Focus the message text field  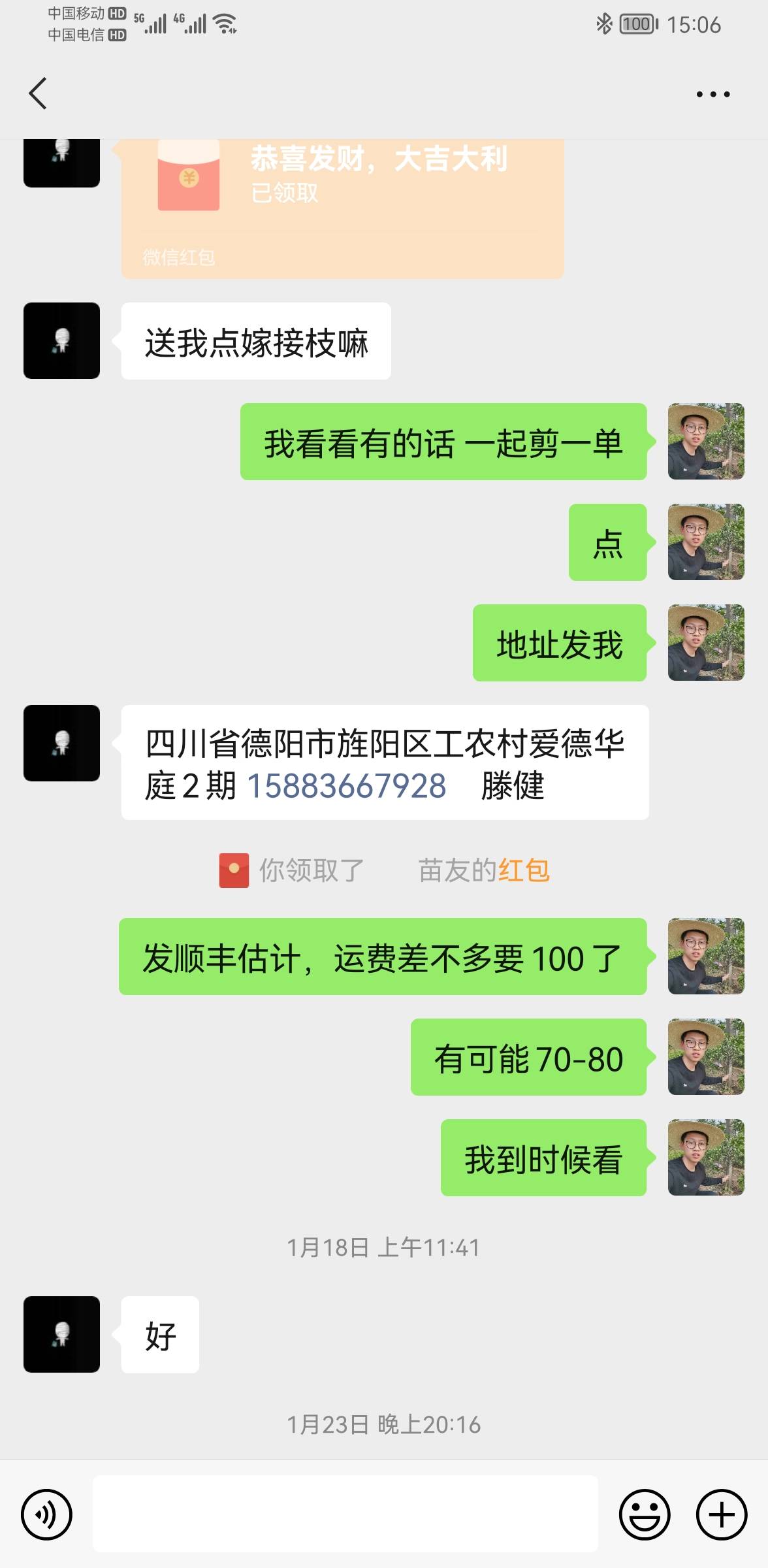pyautogui.click(x=345, y=1514)
